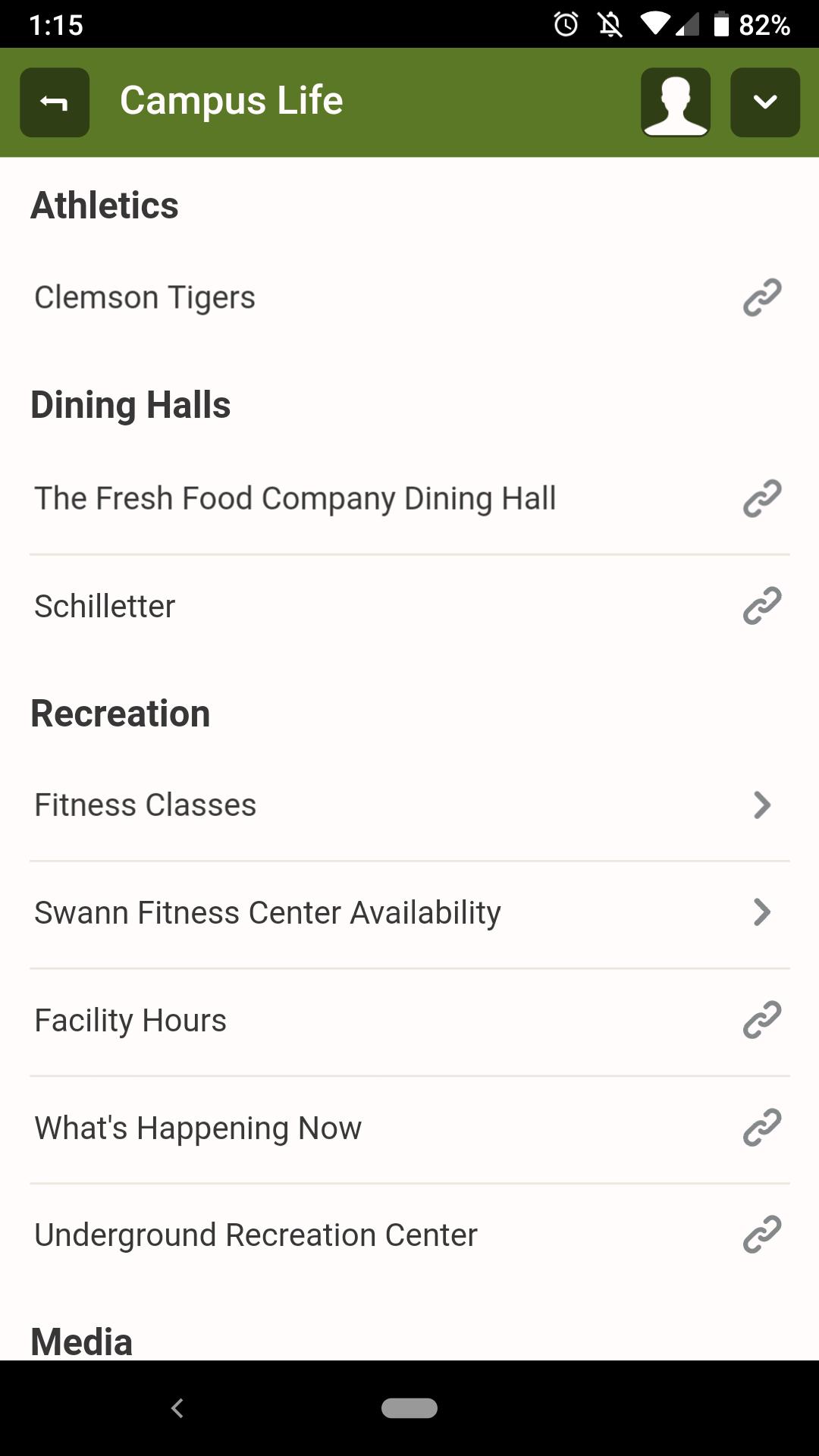
Task: Select the Schilletter dining hall
Action: coord(409,606)
